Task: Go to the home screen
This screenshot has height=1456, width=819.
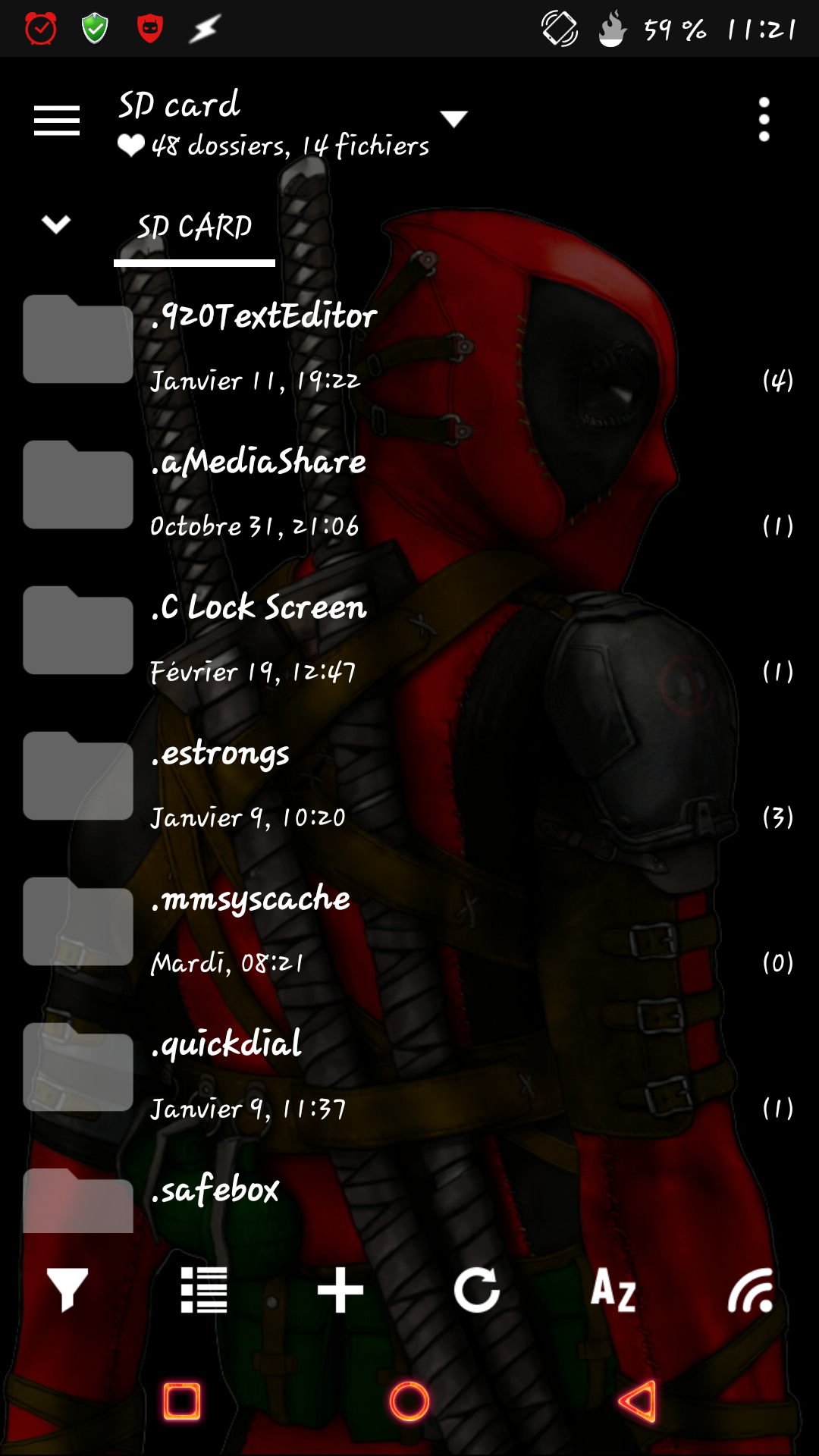Action: point(409,1401)
